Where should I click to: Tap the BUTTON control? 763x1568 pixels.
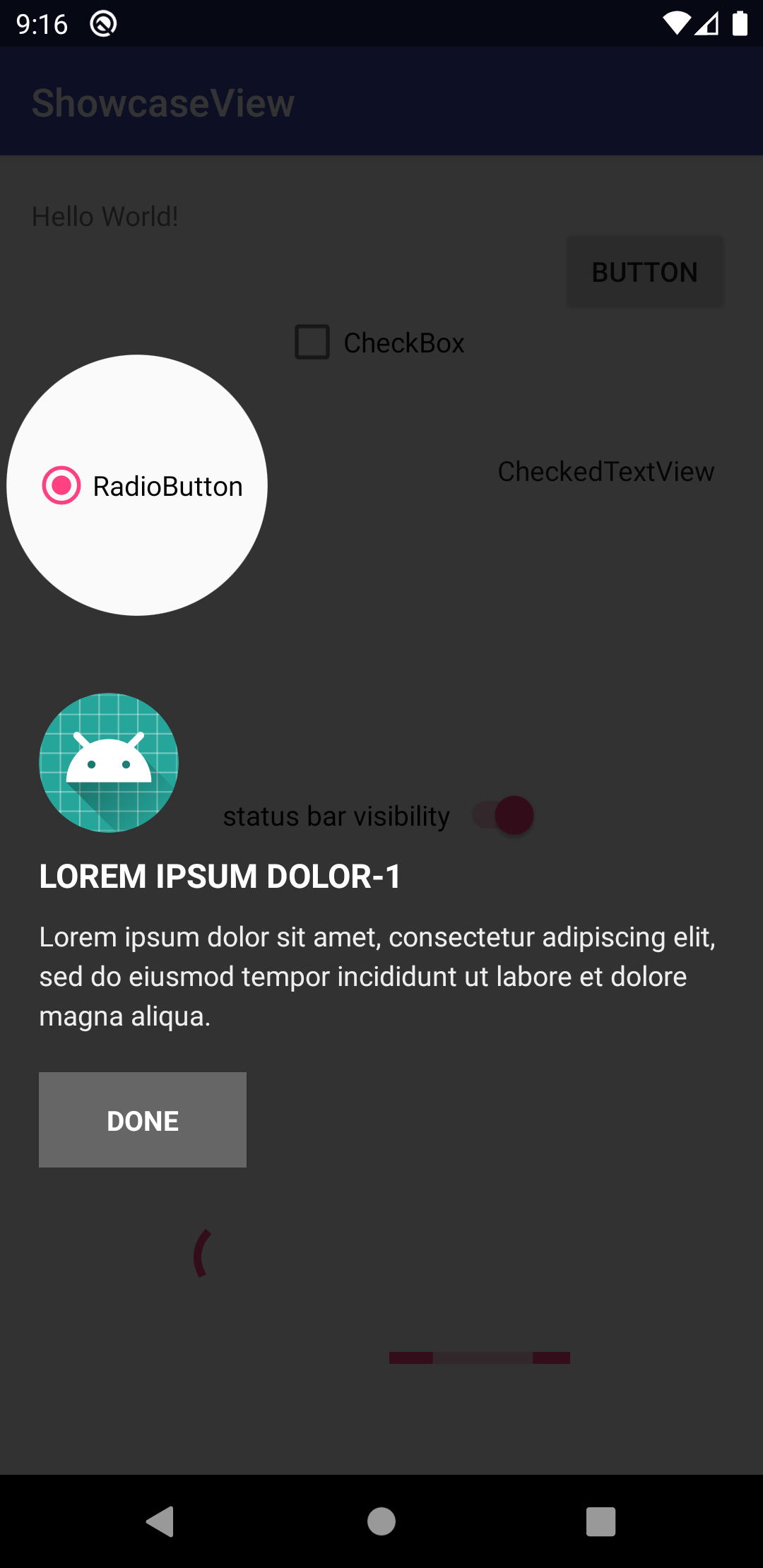pyautogui.click(x=645, y=272)
